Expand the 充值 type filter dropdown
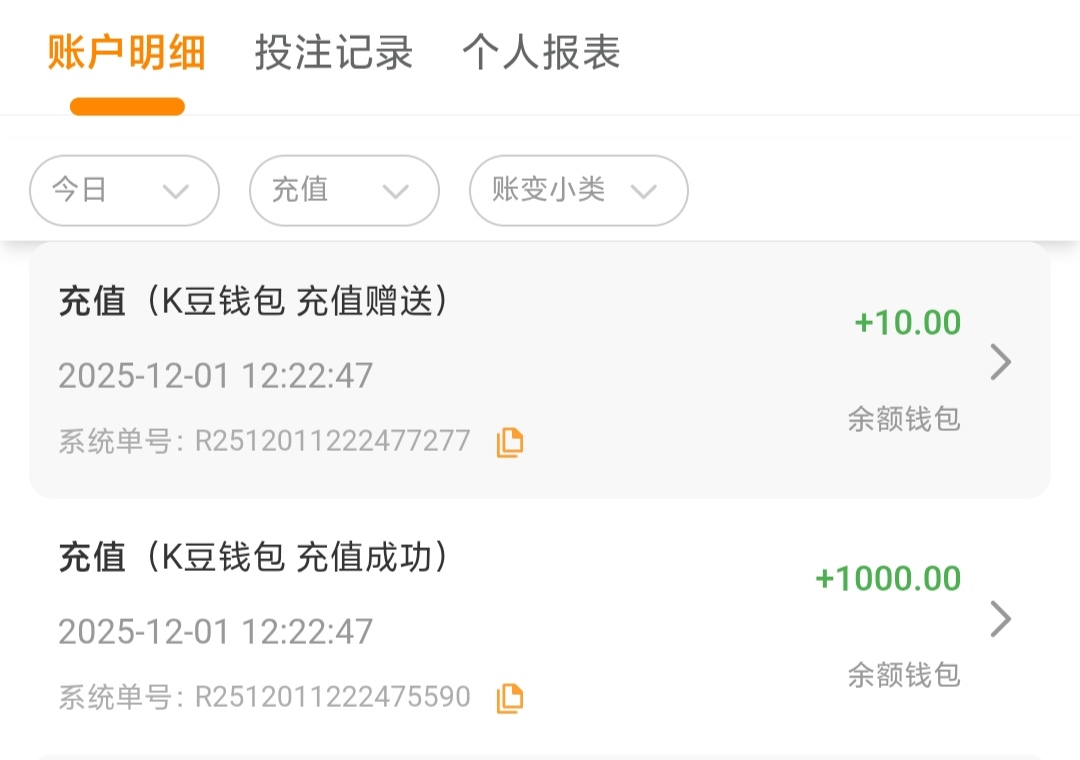The height and width of the screenshot is (760, 1080). [x=343, y=190]
